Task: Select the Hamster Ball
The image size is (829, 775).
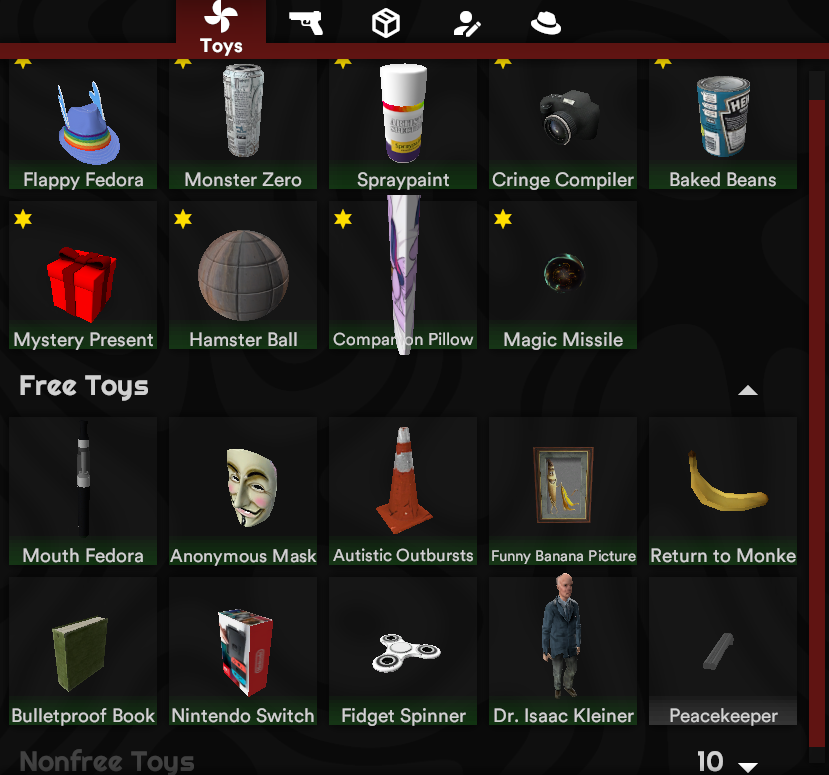Action: [243, 276]
